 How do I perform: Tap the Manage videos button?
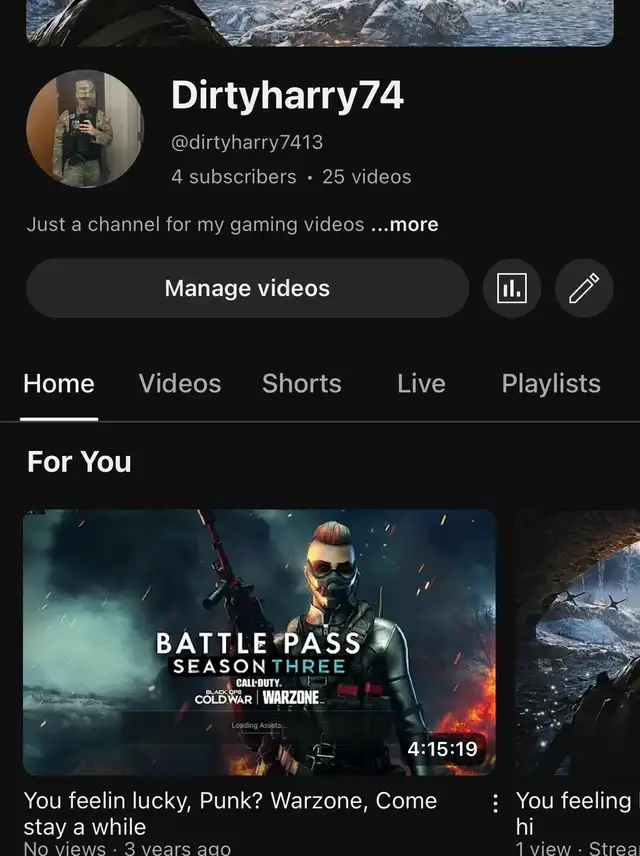click(247, 289)
